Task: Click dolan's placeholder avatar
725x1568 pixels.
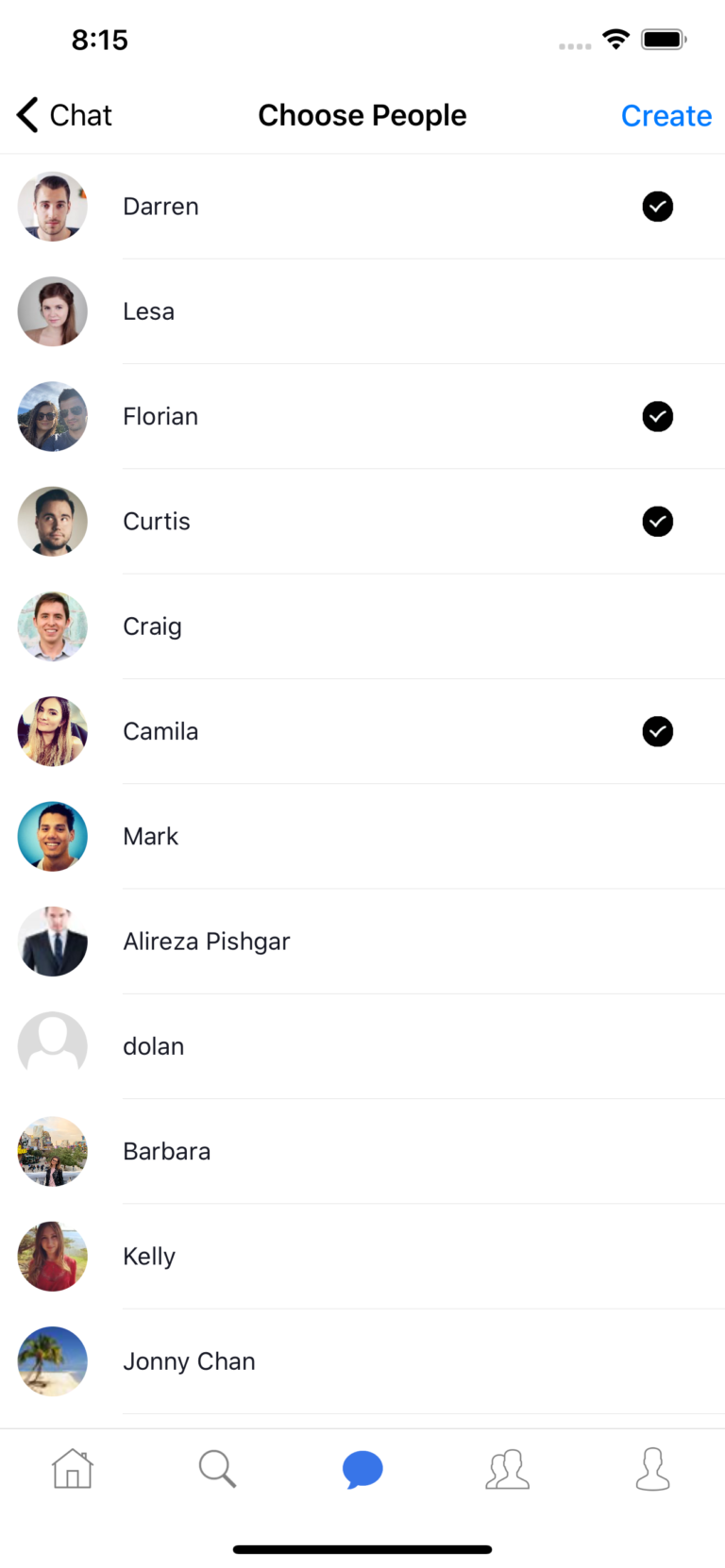Action: pos(52,1045)
